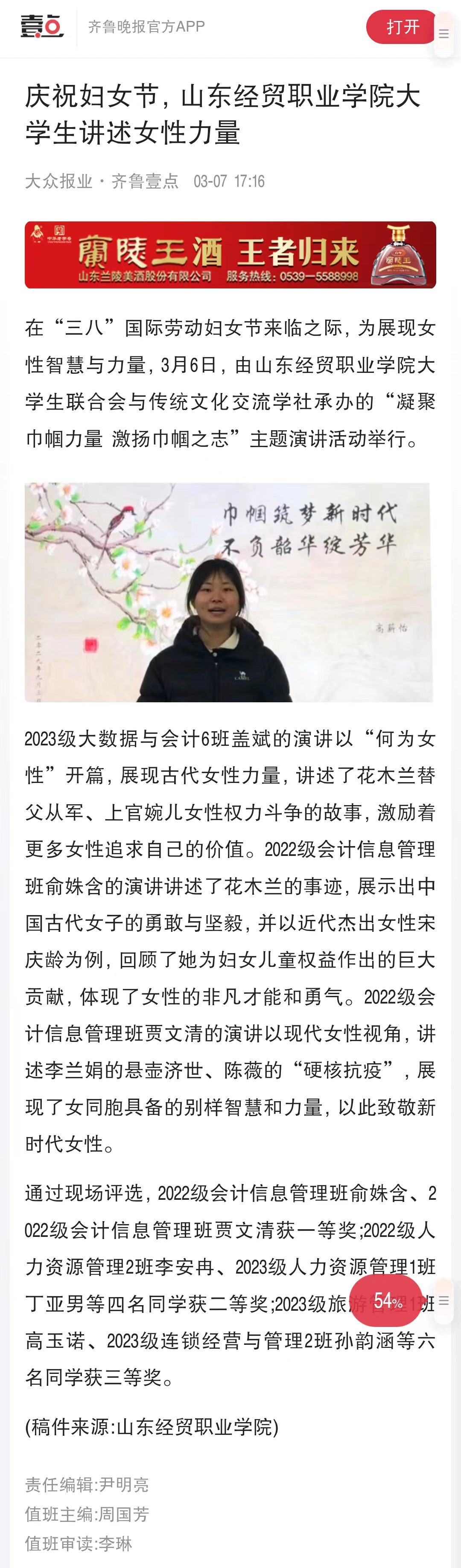461x1568 pixels.
Task: Open the 齐鲁壹点 logo at top left
Action: (42, 27)
